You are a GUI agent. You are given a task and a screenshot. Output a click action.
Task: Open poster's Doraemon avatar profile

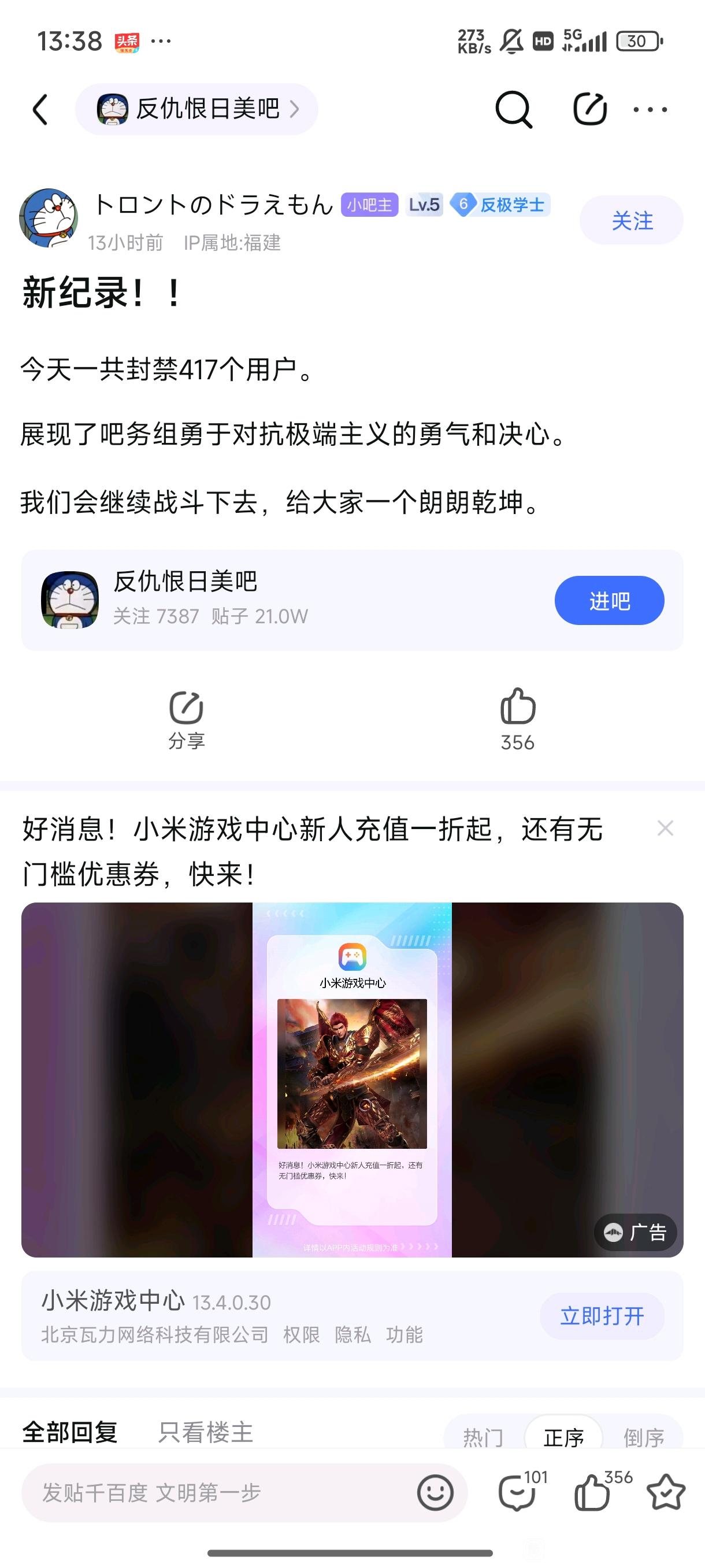click(49, 218)
